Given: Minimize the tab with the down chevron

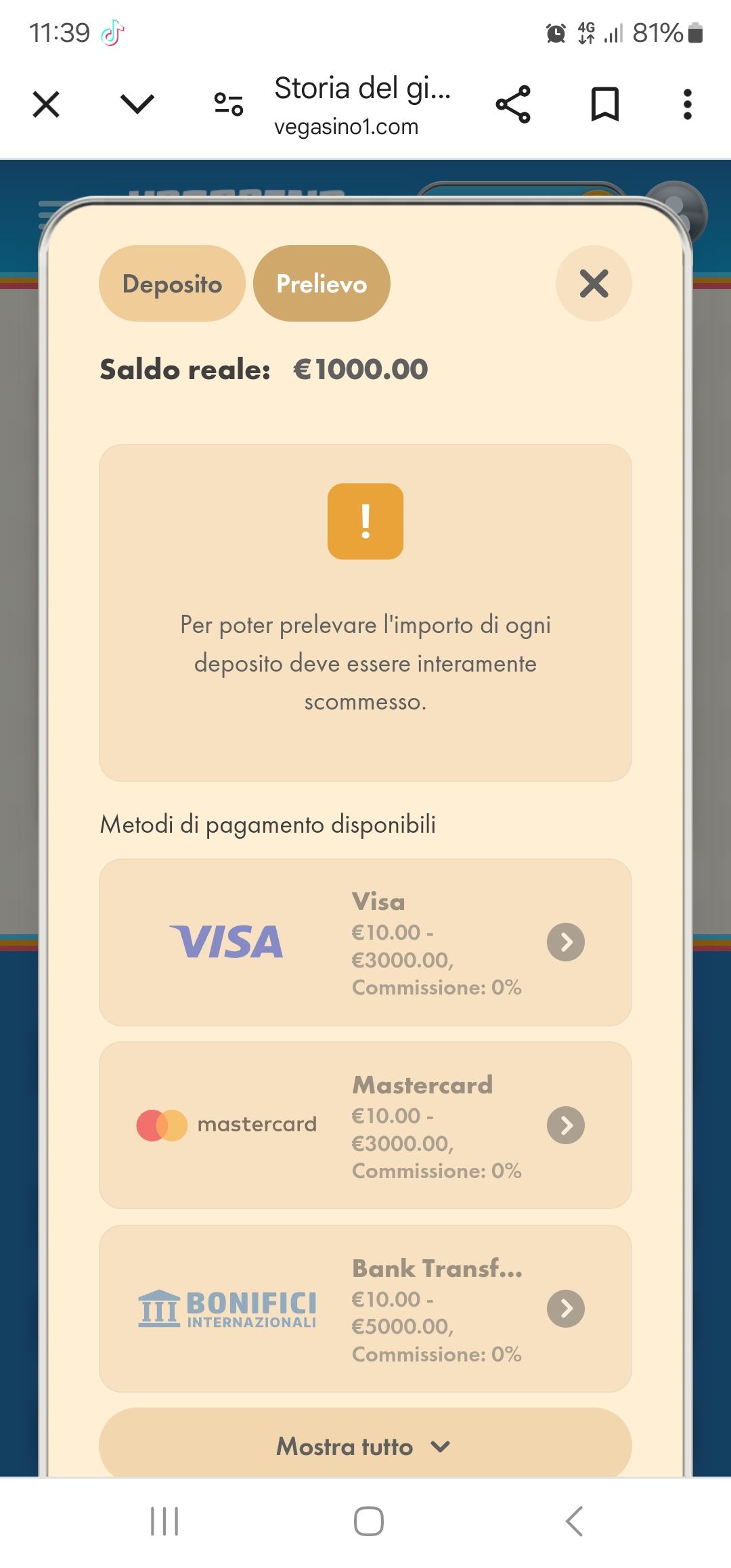Looking at the screenshot, I should (x=137, y=105).
